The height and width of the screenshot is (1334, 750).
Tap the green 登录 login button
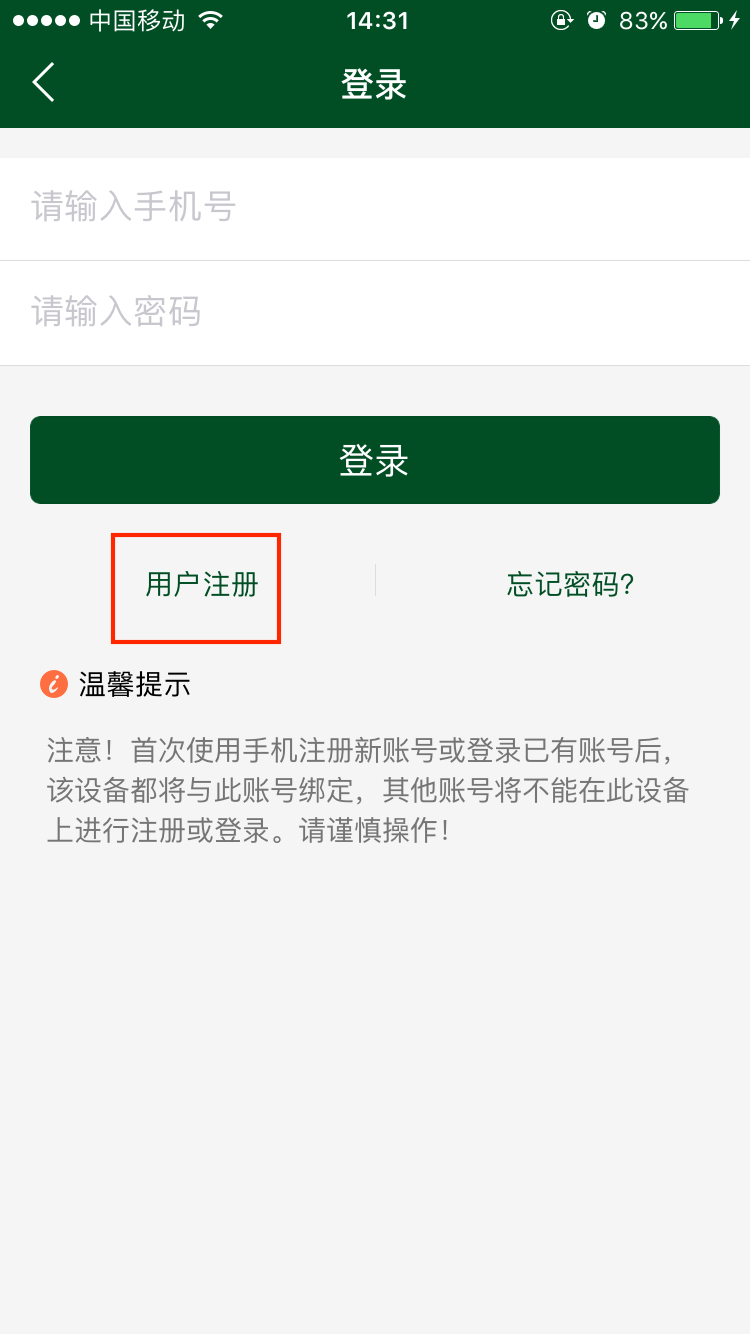[375, 460]
